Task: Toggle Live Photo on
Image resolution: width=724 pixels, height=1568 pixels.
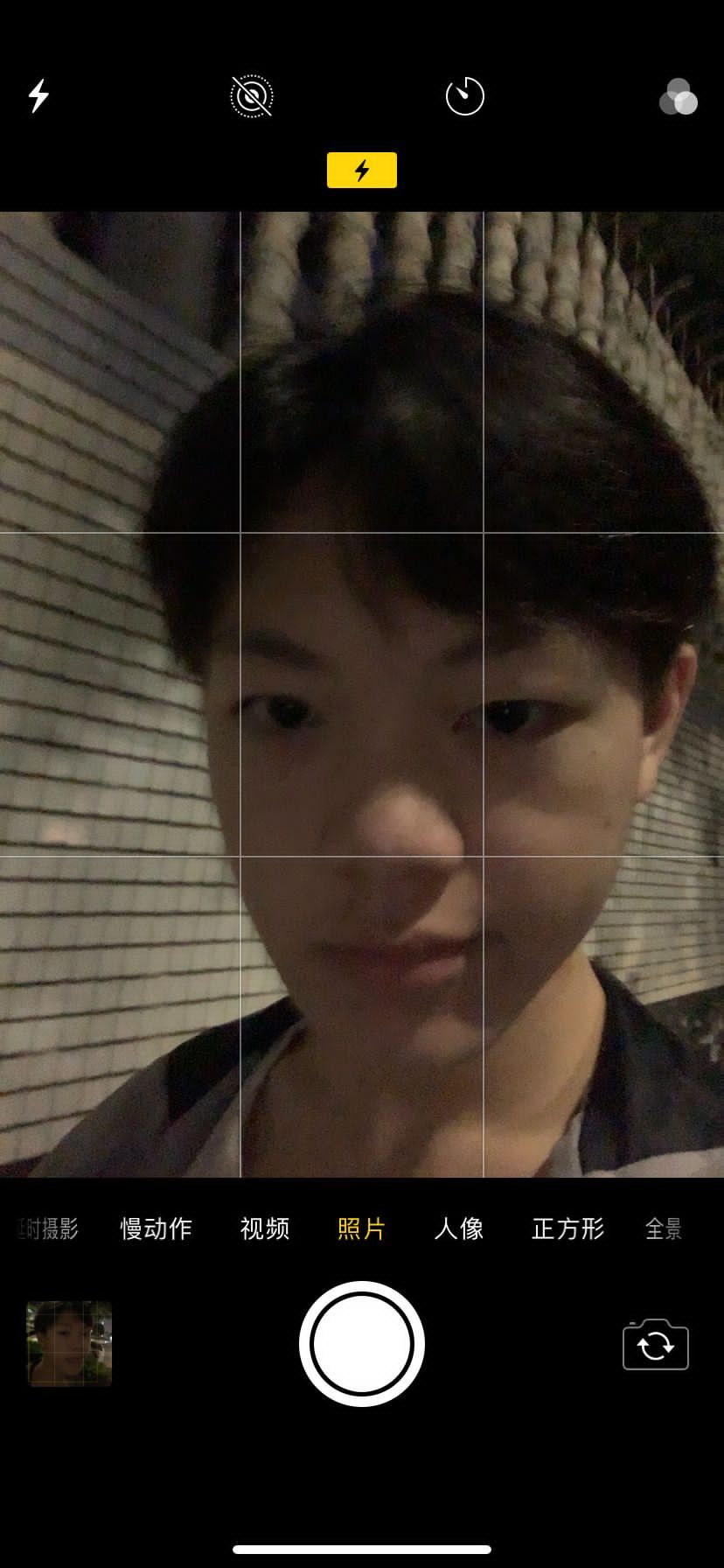Action: coord(252,96)
